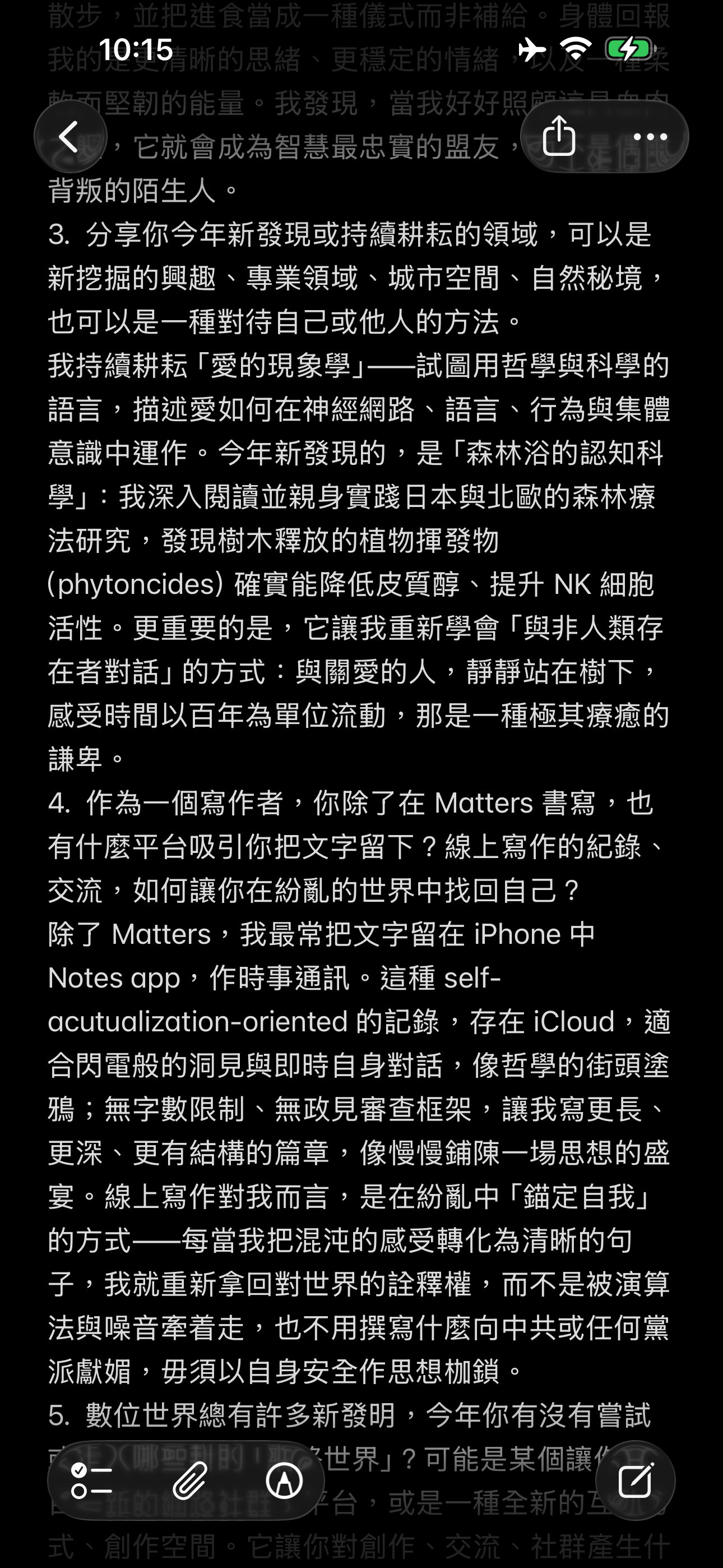The height and width of the screenshot is (1568, 723).
Task: Attach a file or photo
Action: click(189, 1481)
